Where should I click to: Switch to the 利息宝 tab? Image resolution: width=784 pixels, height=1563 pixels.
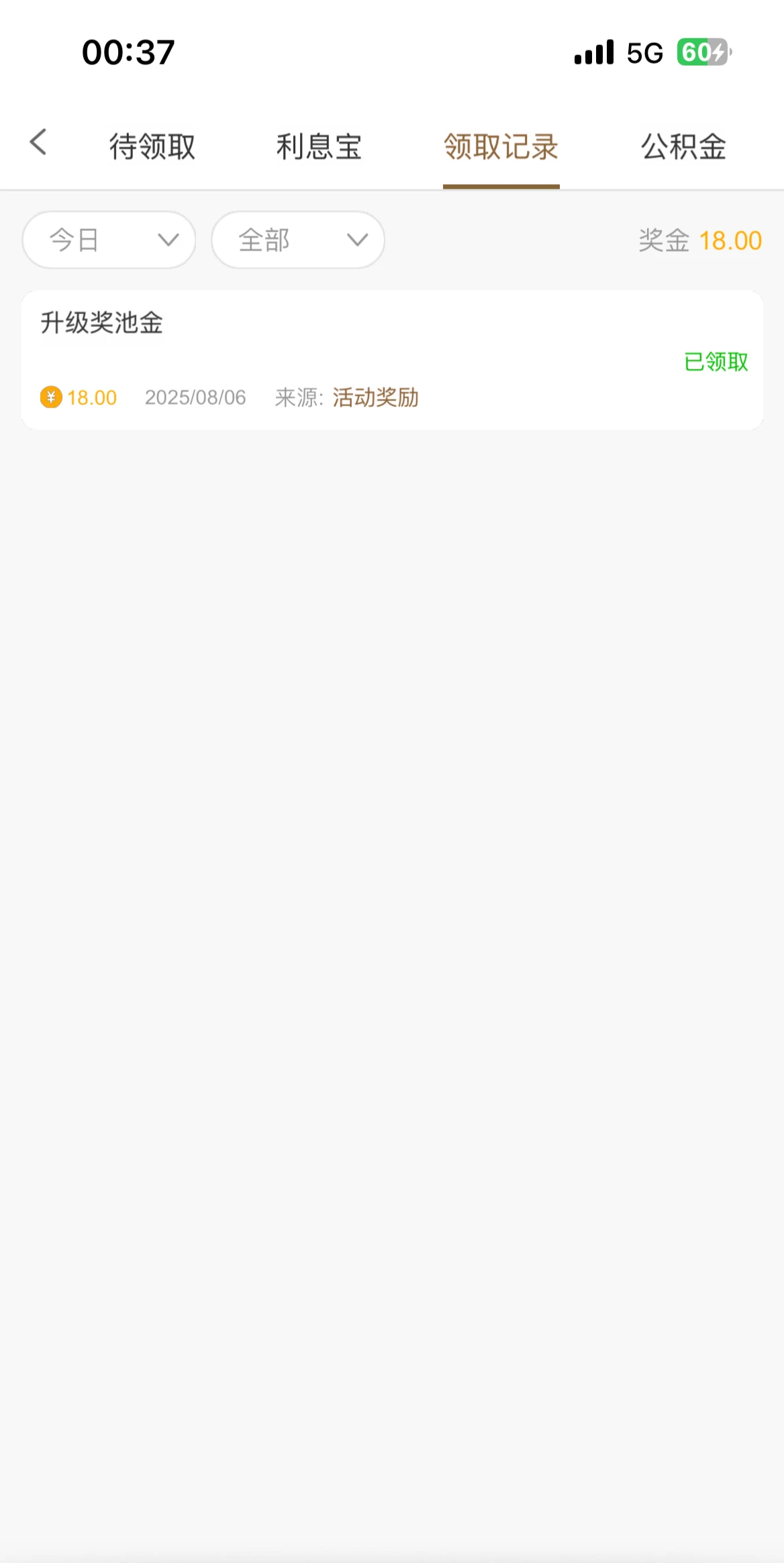[x=319, y=146]
